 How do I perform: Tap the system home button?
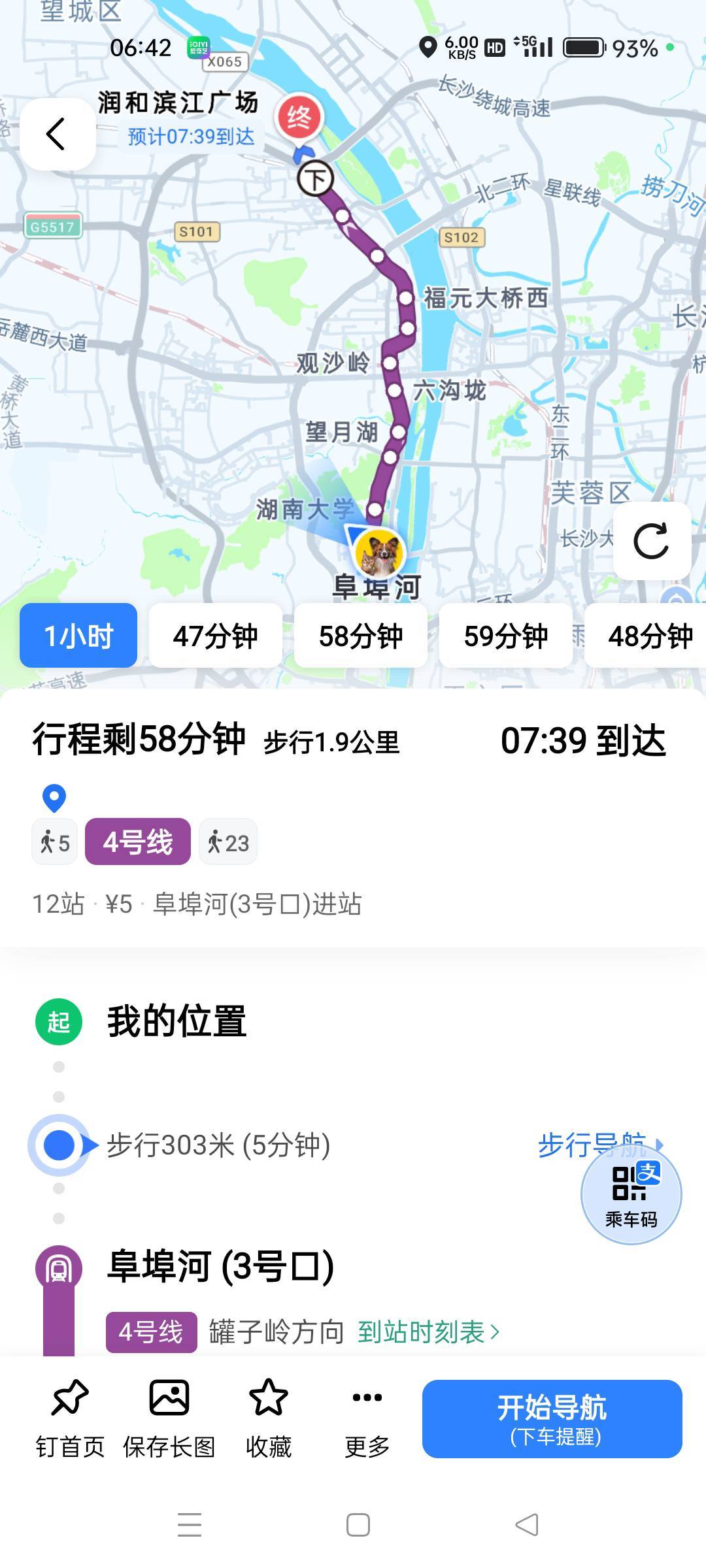click(x=358, y=1525)
